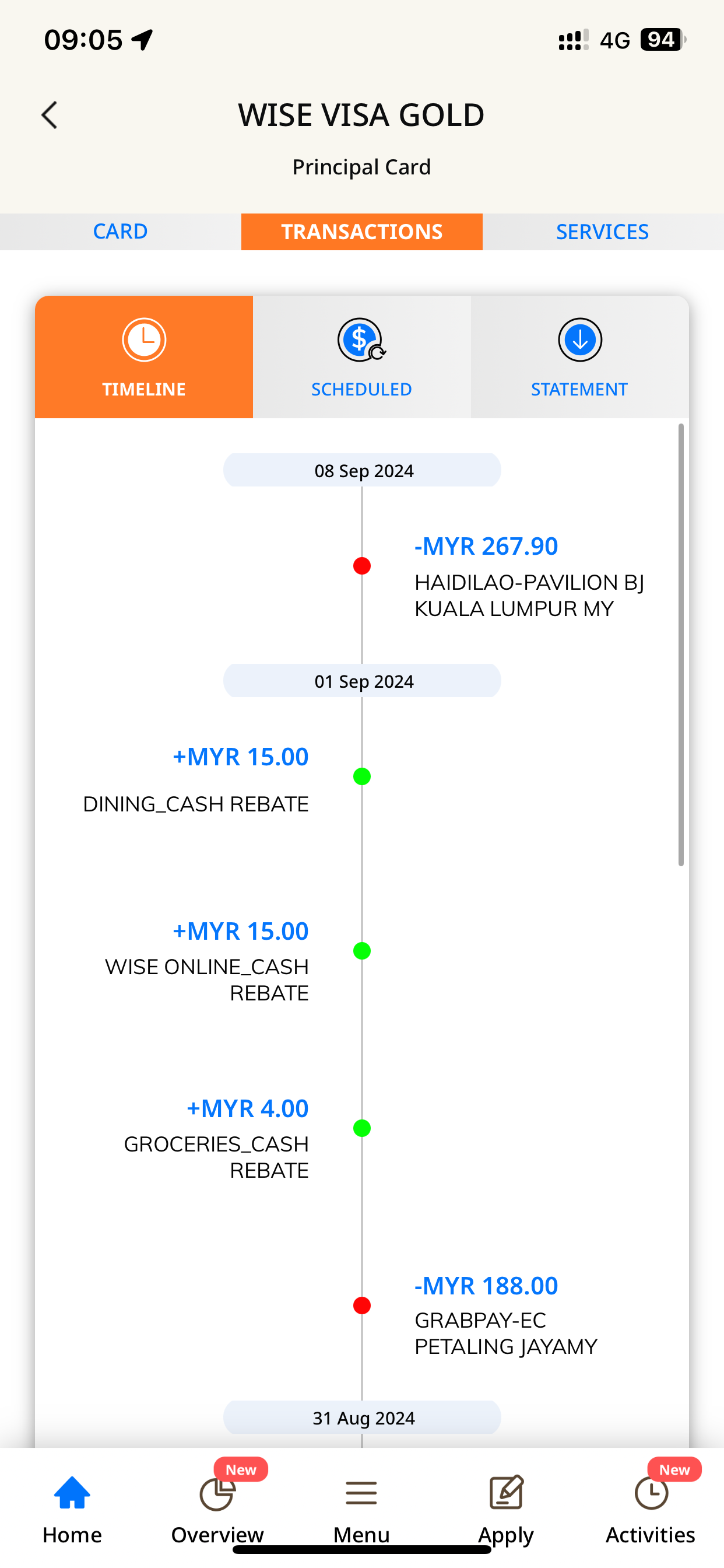Switch to the CARD tab
The height and width of the screenshot is (1568, 724).
coord(121,232)
